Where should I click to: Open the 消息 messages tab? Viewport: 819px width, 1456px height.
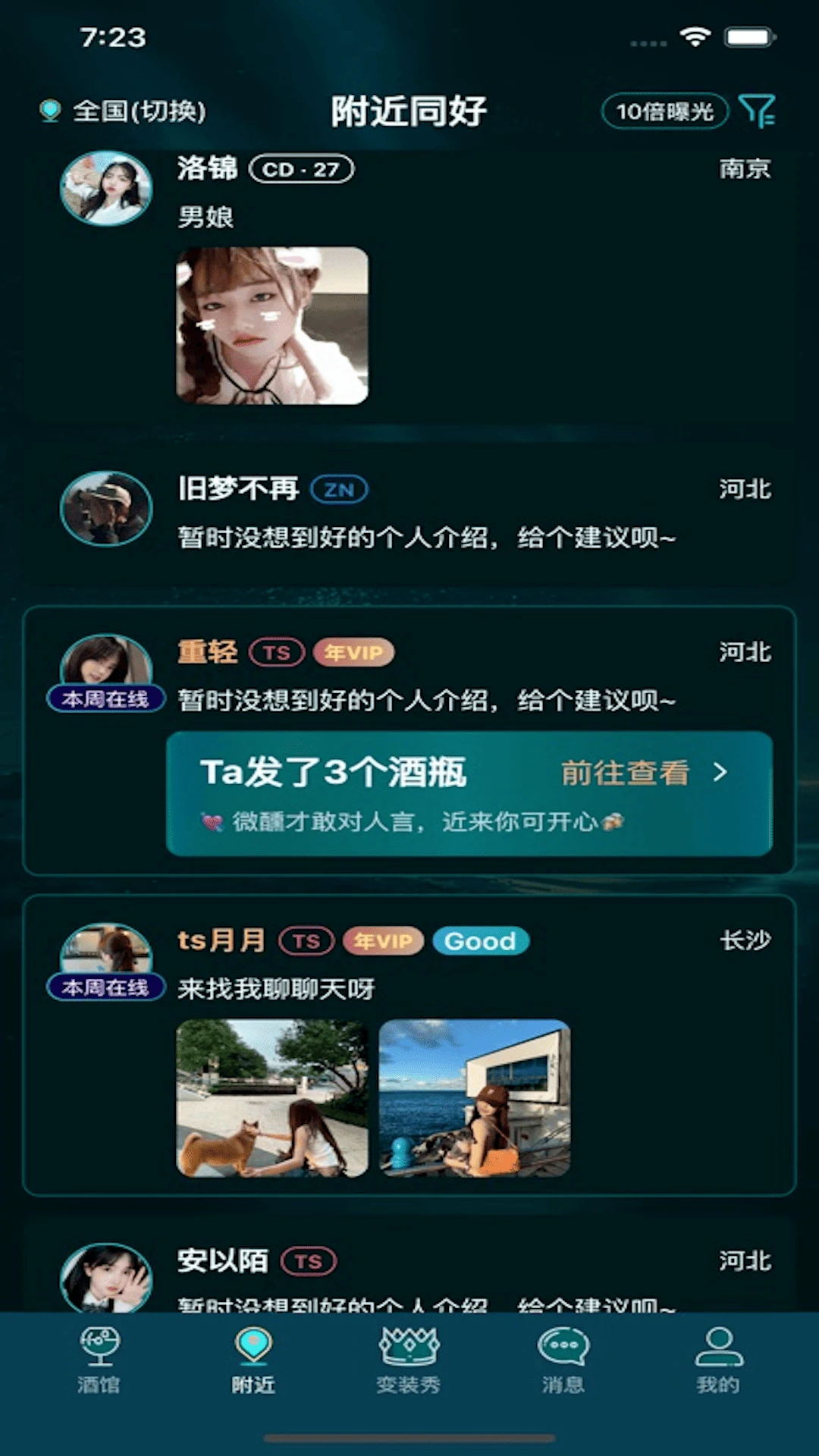click(563, 1359)
